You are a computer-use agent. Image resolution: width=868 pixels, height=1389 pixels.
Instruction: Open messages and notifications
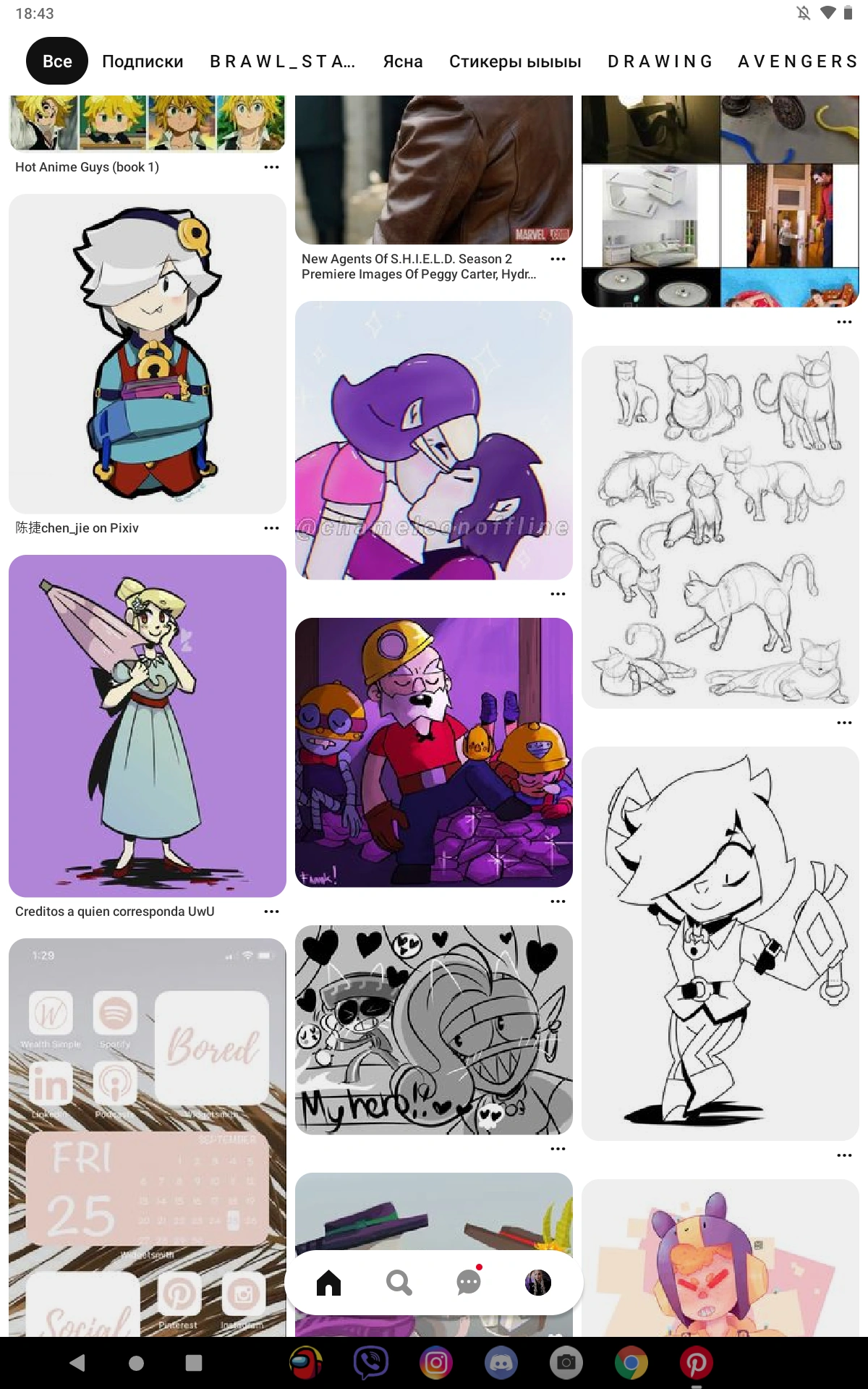tap(469, 1283)
